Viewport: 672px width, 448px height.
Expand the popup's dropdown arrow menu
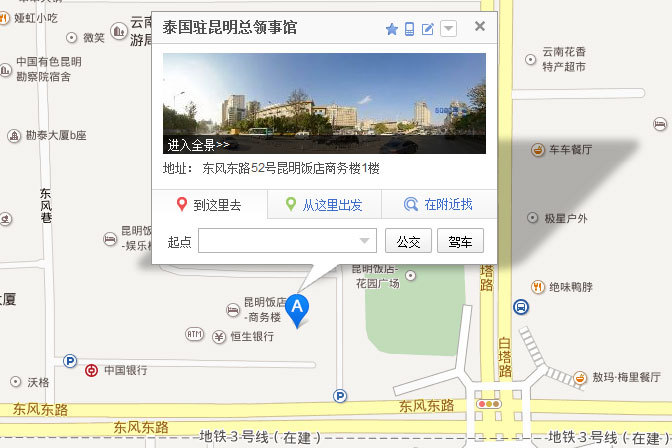(449, 29)
